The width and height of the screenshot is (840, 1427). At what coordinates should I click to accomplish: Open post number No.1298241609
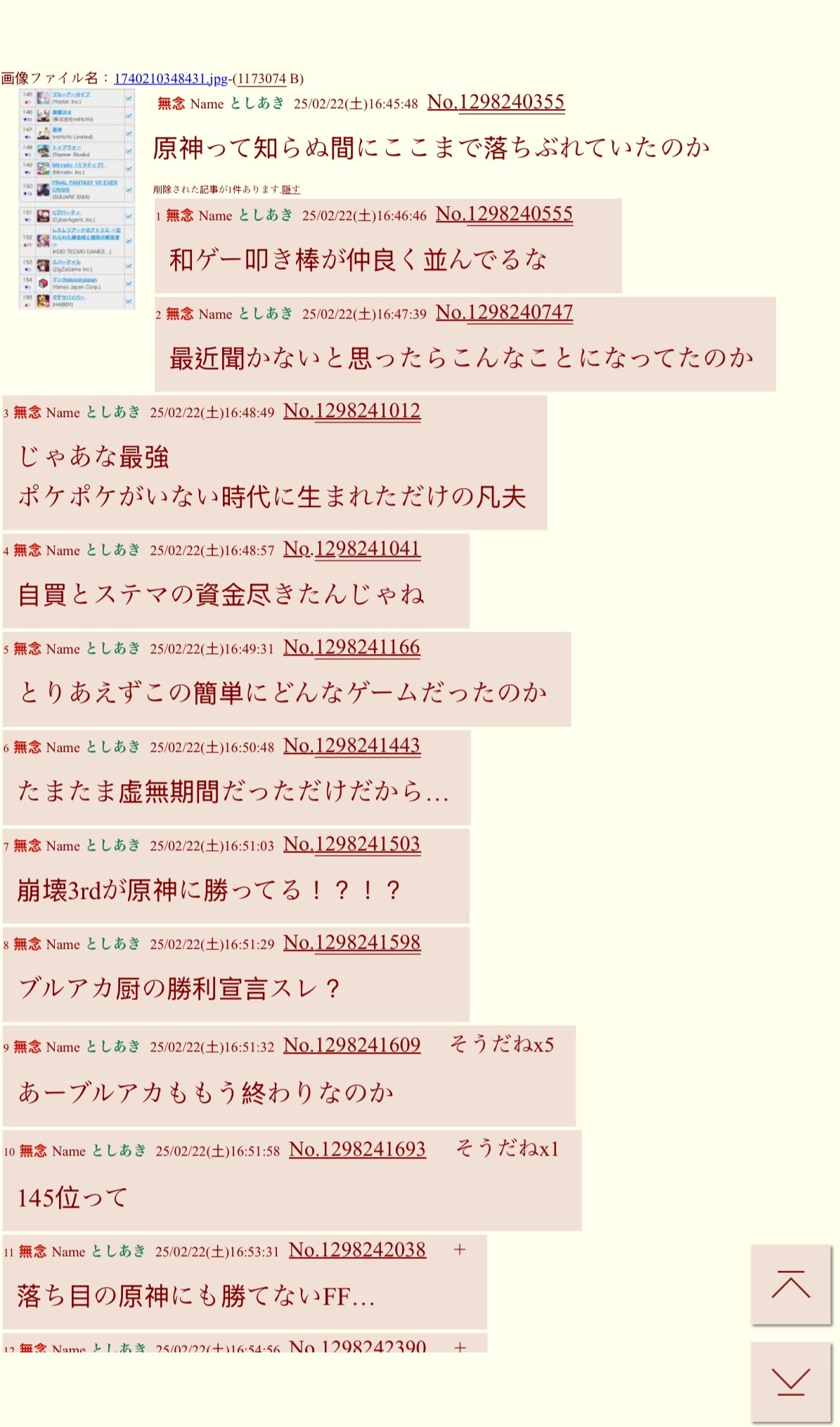pos(351,1046)
